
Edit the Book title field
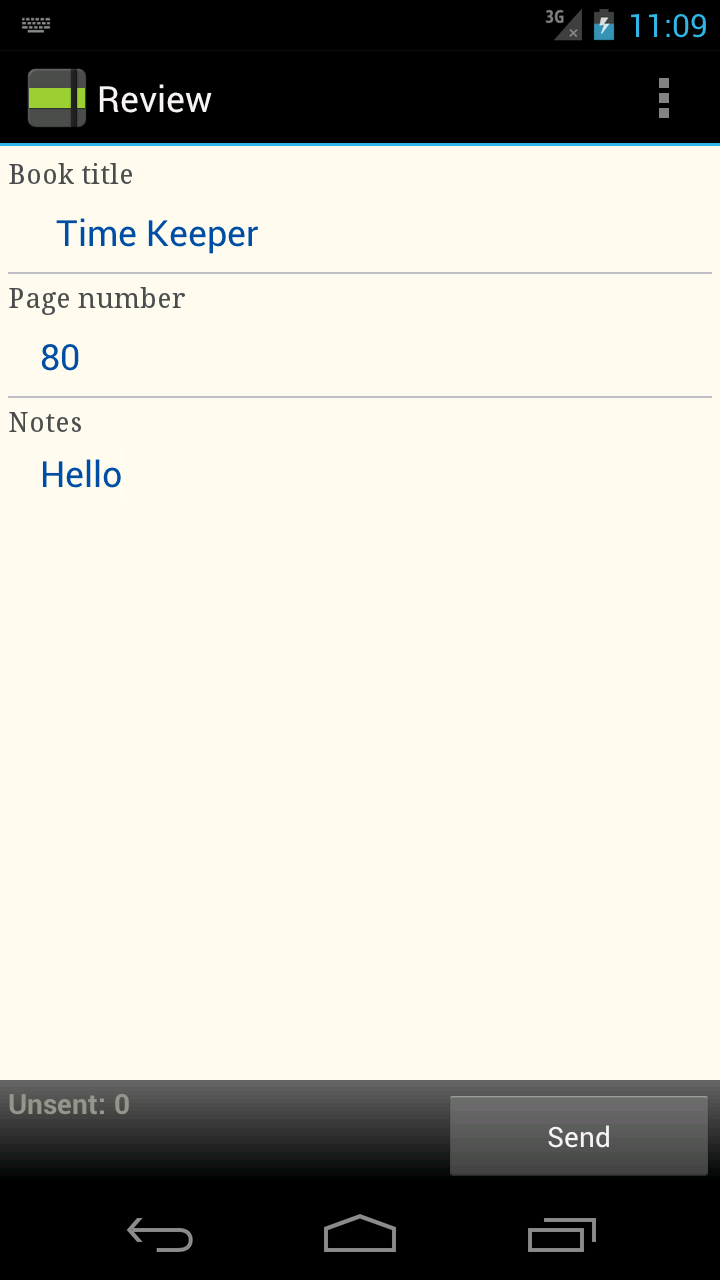coord(157,234)
